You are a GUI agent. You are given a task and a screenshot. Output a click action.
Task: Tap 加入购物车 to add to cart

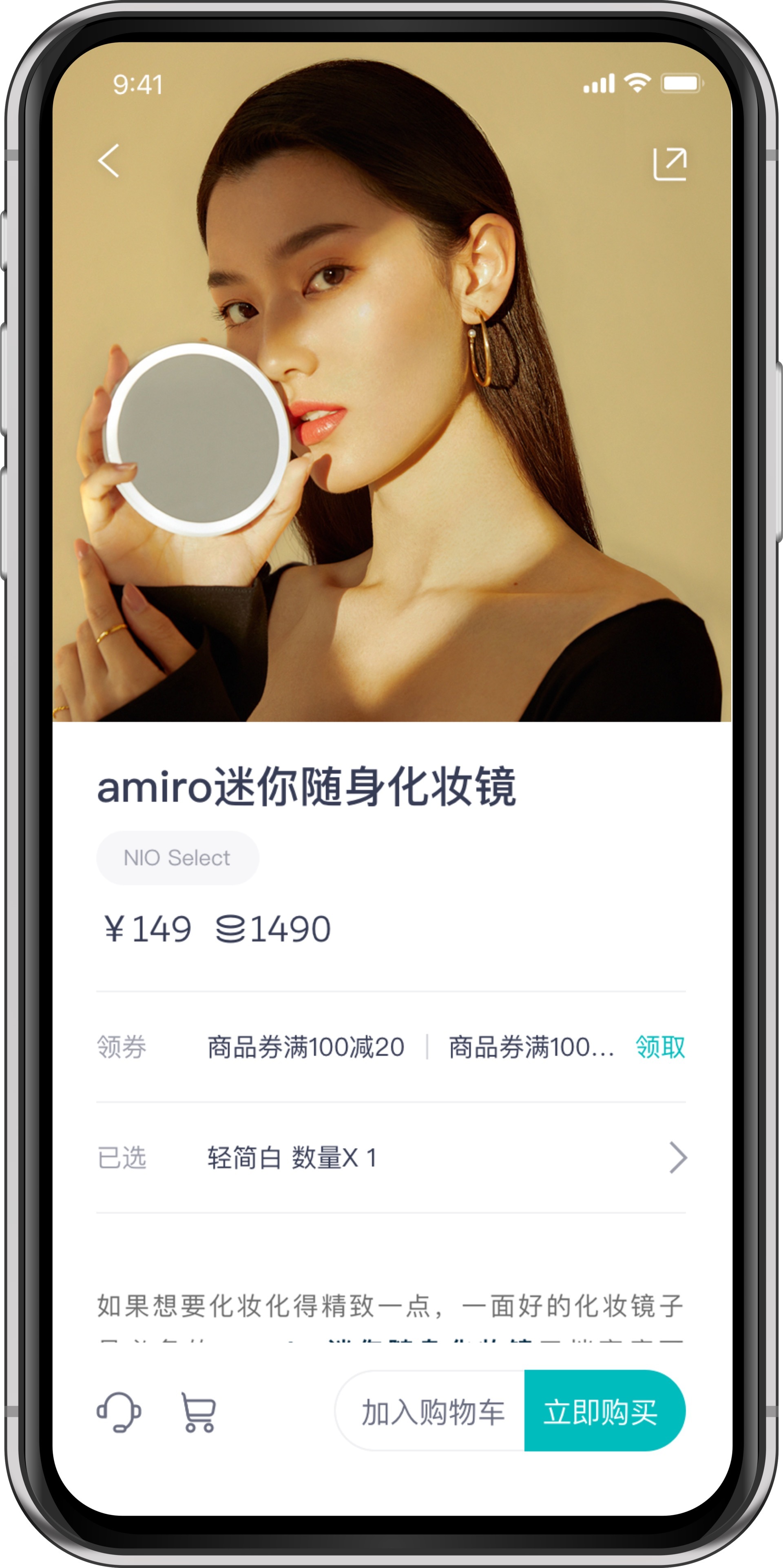(x=432, y=1411)
